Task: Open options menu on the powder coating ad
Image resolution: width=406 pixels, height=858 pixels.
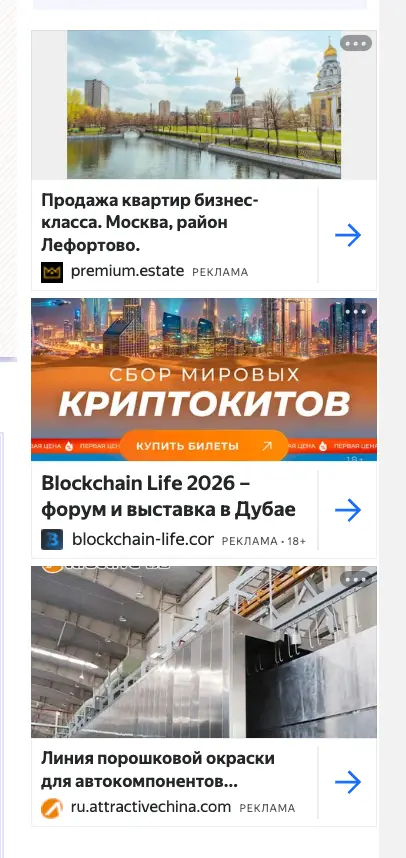Action: (356, 579)
